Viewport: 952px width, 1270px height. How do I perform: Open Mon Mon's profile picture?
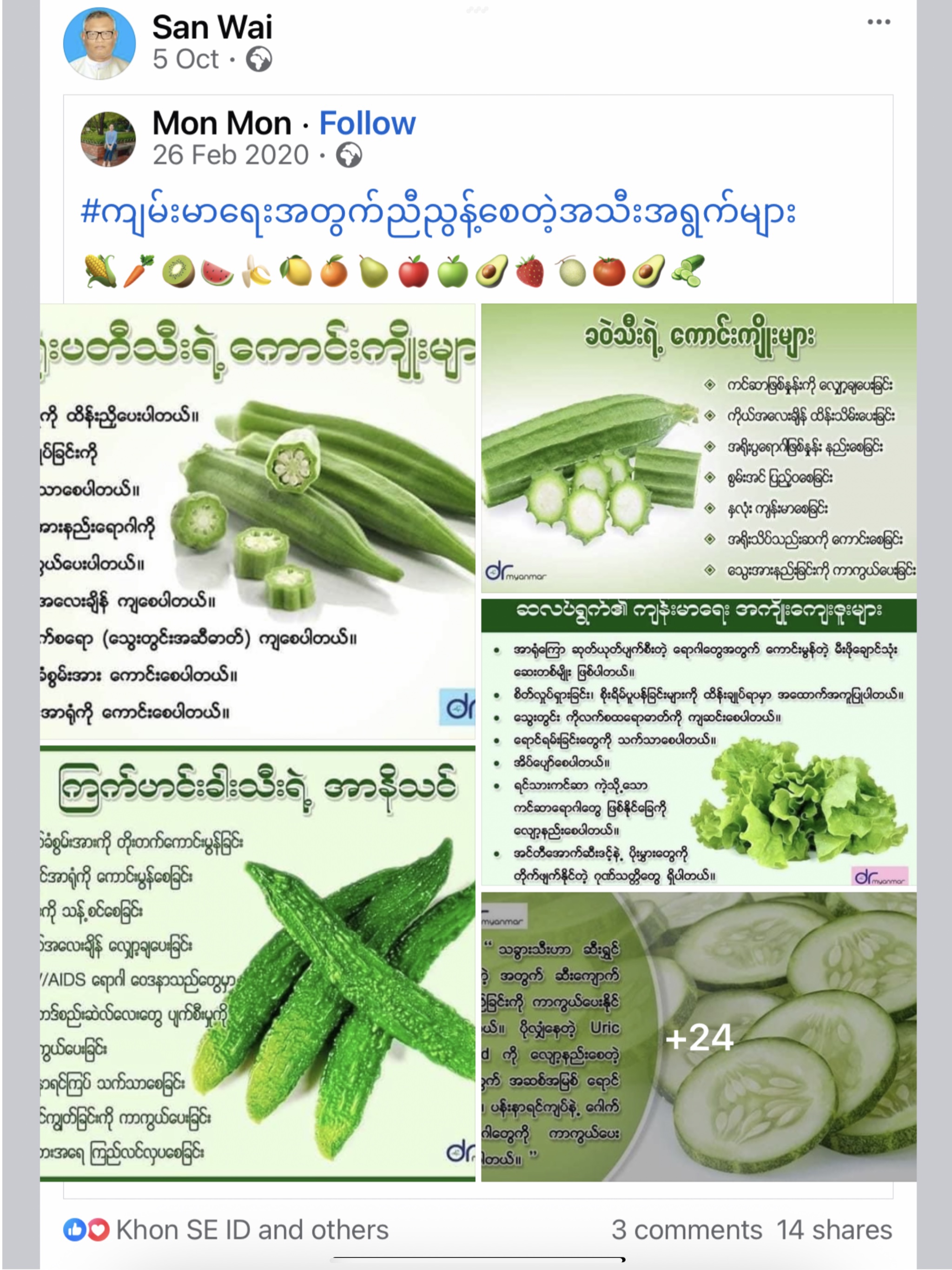[108, 139]
